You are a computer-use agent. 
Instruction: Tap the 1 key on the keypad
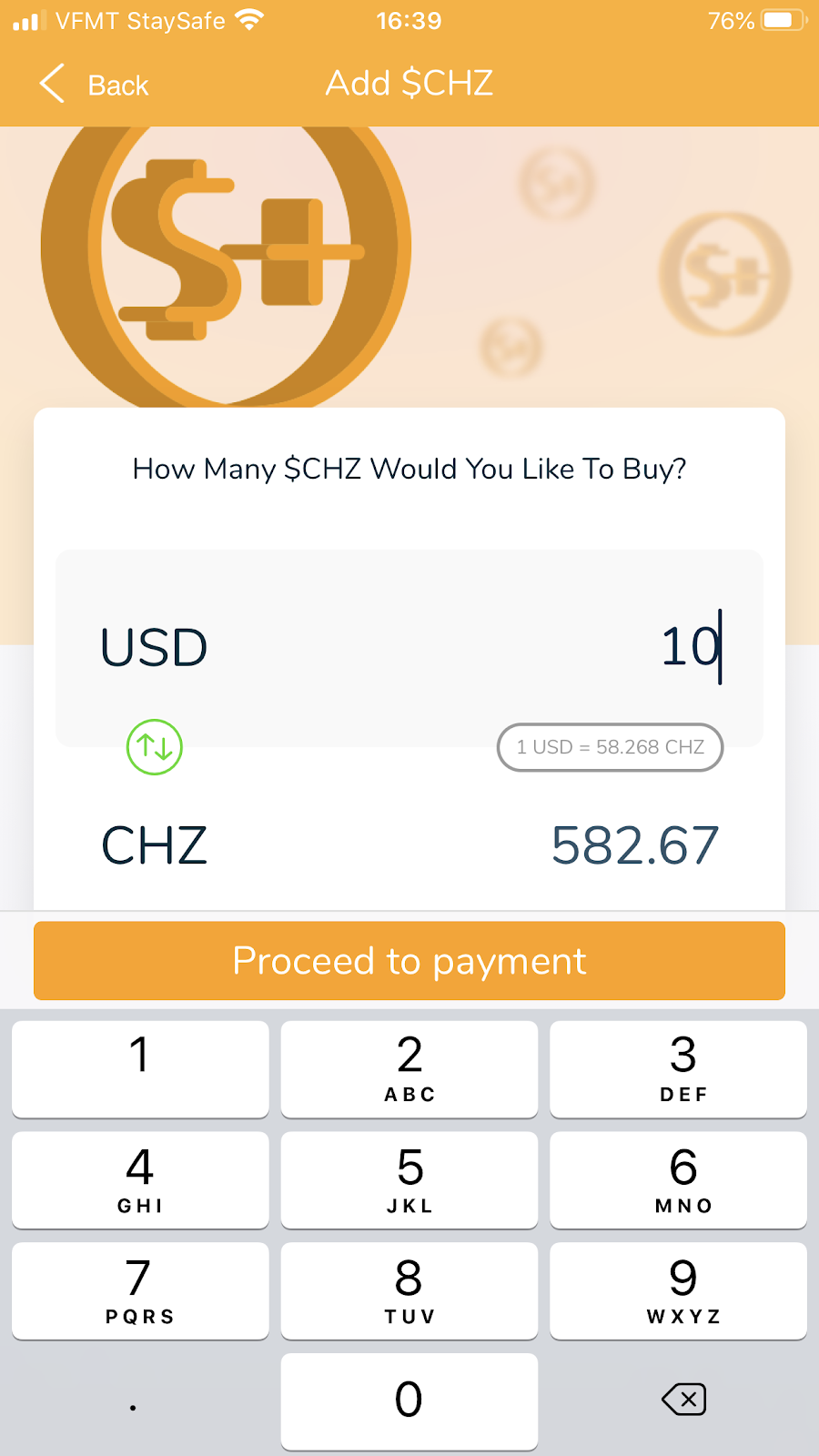(x=140, y=1068)
